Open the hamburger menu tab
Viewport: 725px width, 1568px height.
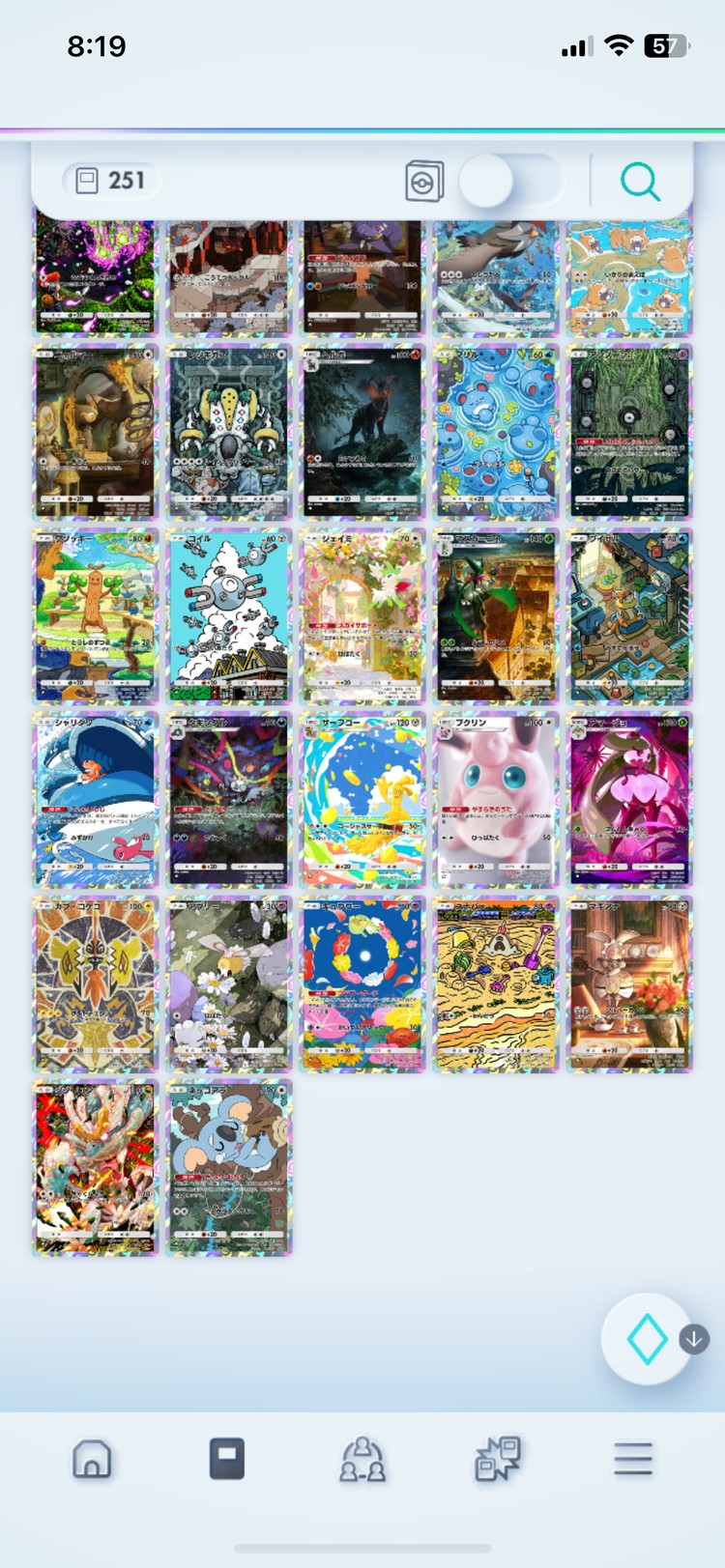coord(633,1459)
